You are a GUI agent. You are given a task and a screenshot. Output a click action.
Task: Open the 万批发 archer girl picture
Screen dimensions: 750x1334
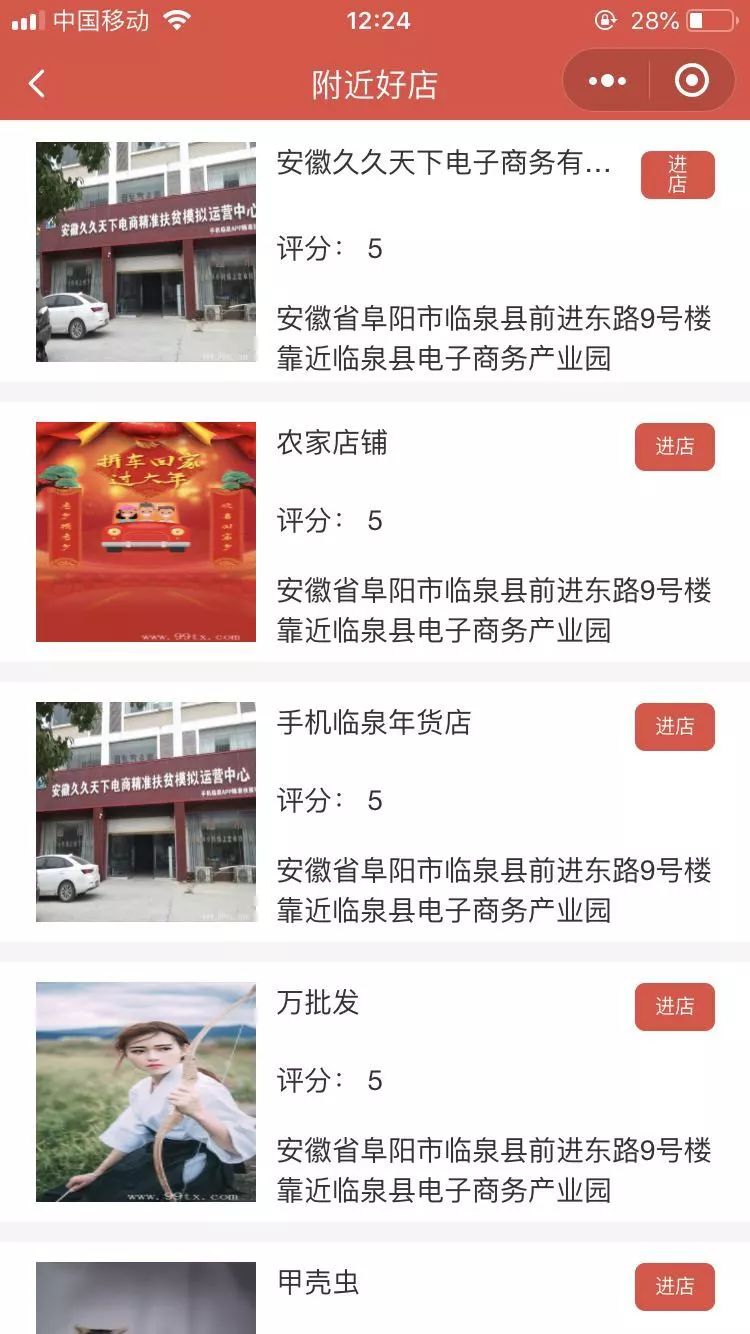[x=146, y=1092]
